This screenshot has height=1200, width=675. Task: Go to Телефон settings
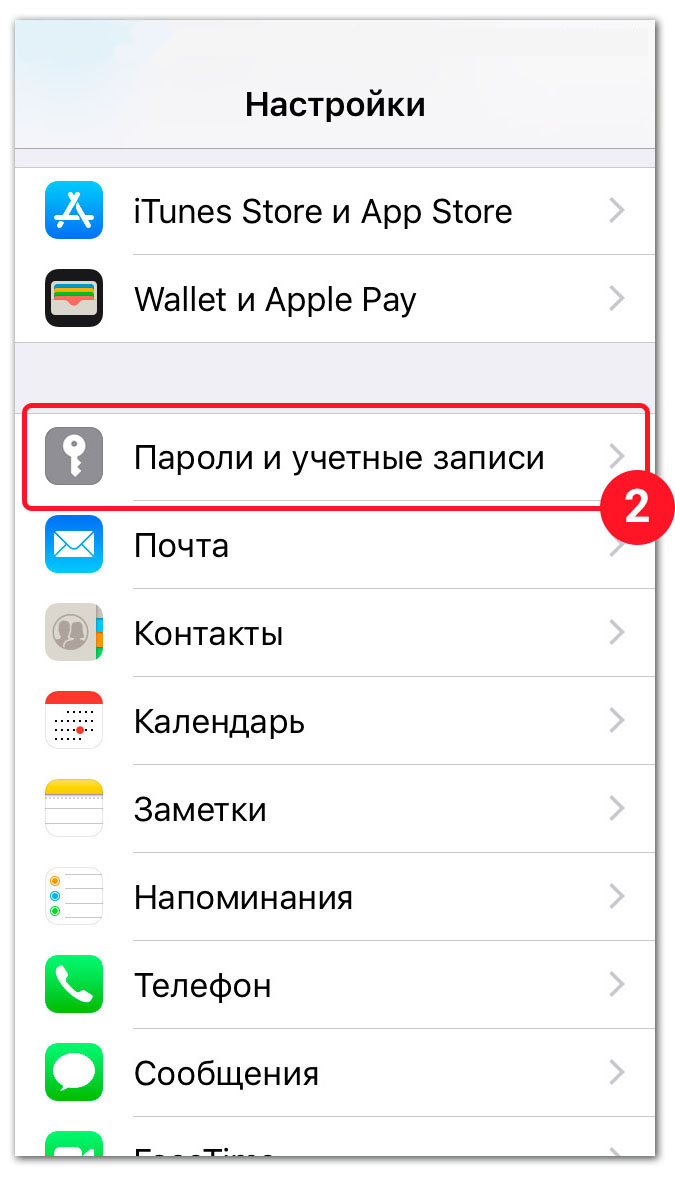pyautogui.click(x=202, y=985)
